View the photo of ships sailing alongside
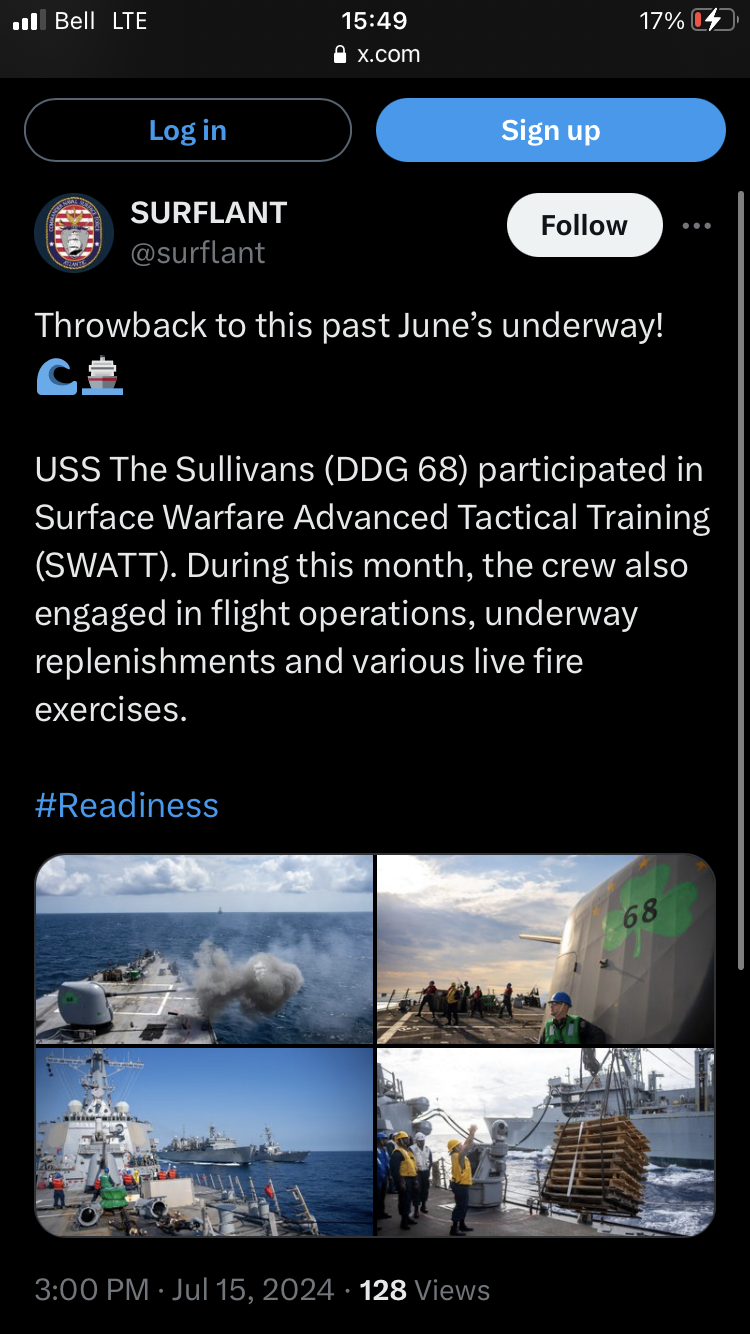Viewport: 750px width, 1334px height. (x=204, y=1142)
